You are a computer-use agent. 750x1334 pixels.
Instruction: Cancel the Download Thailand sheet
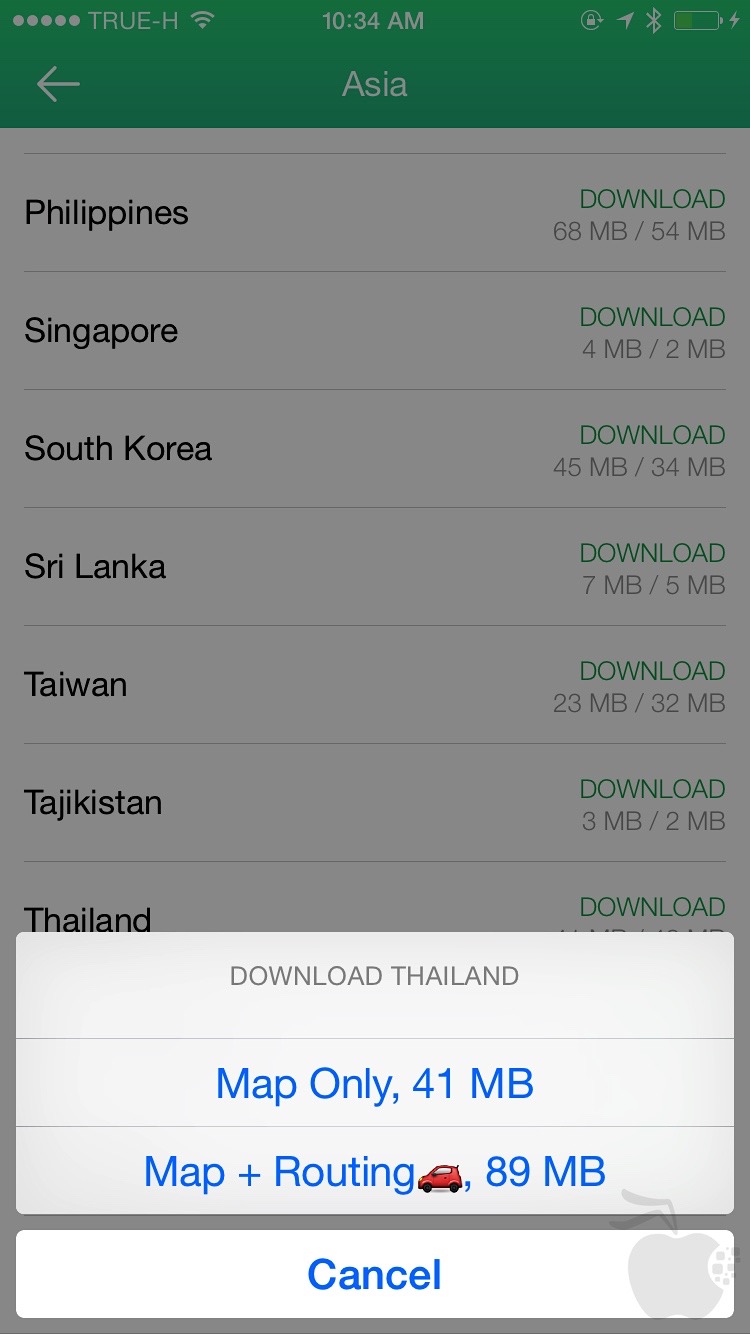[375, 1274]
